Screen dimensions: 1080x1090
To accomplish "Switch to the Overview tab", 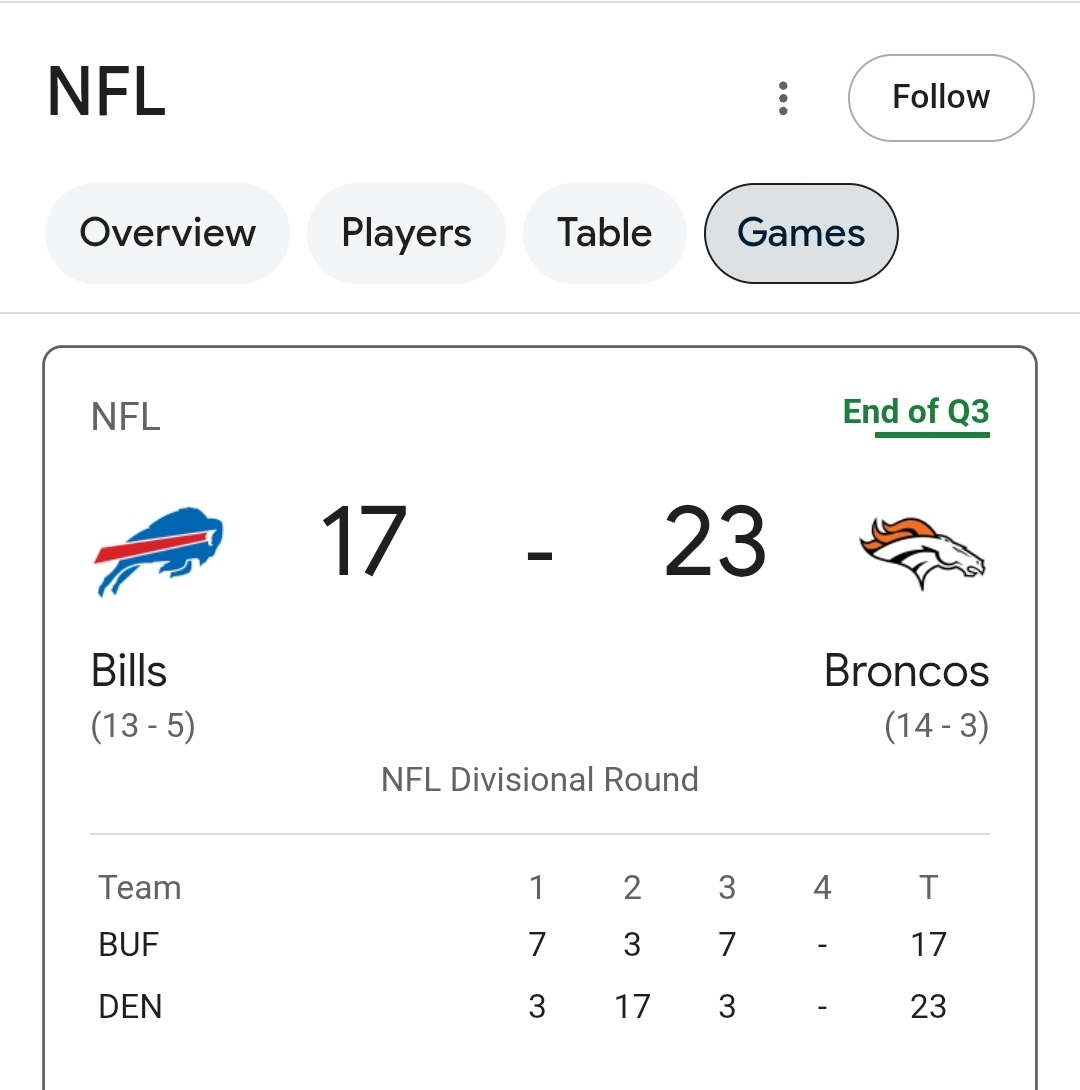I will point(167,233).
